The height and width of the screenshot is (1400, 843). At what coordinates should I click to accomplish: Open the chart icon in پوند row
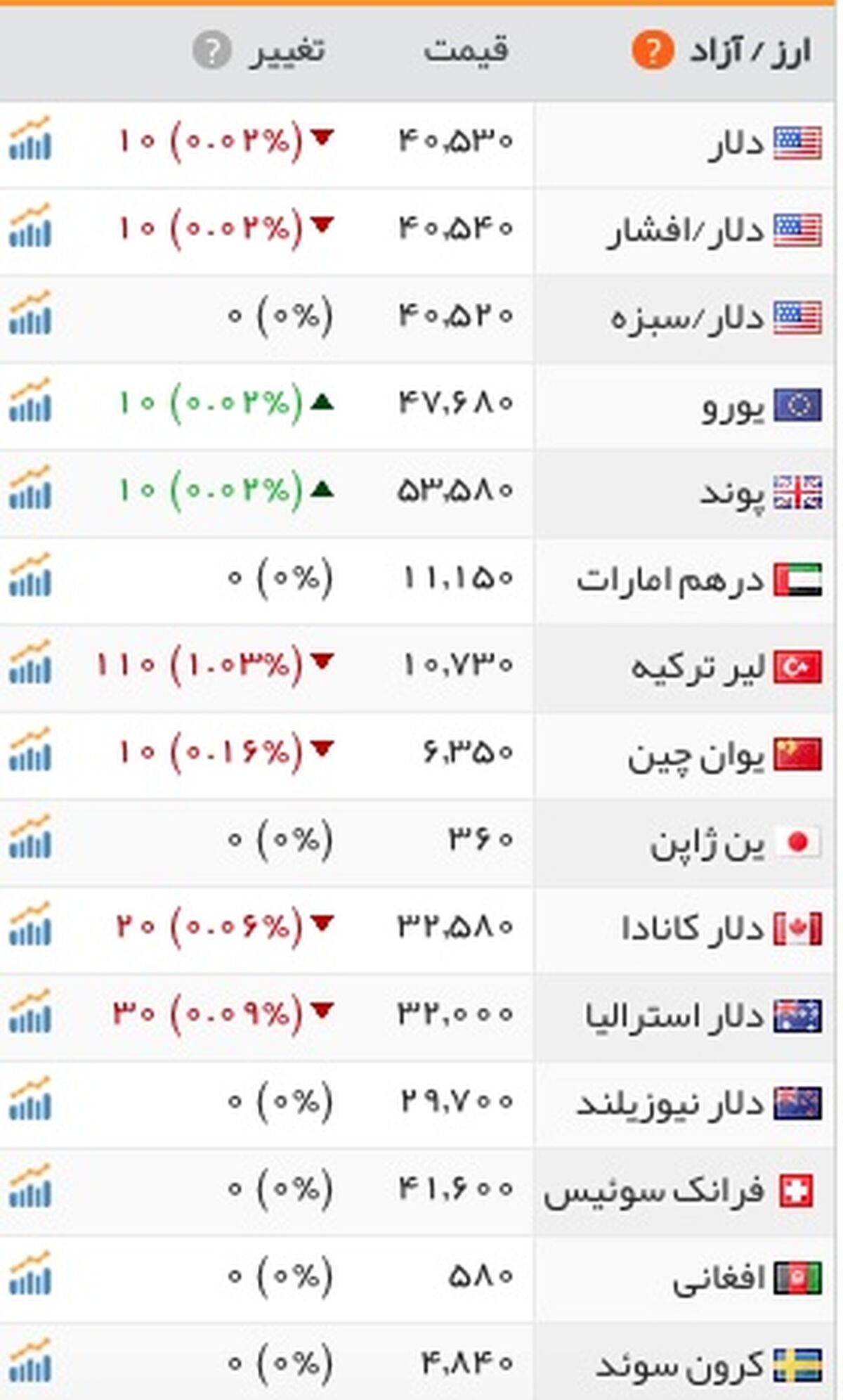30,488
